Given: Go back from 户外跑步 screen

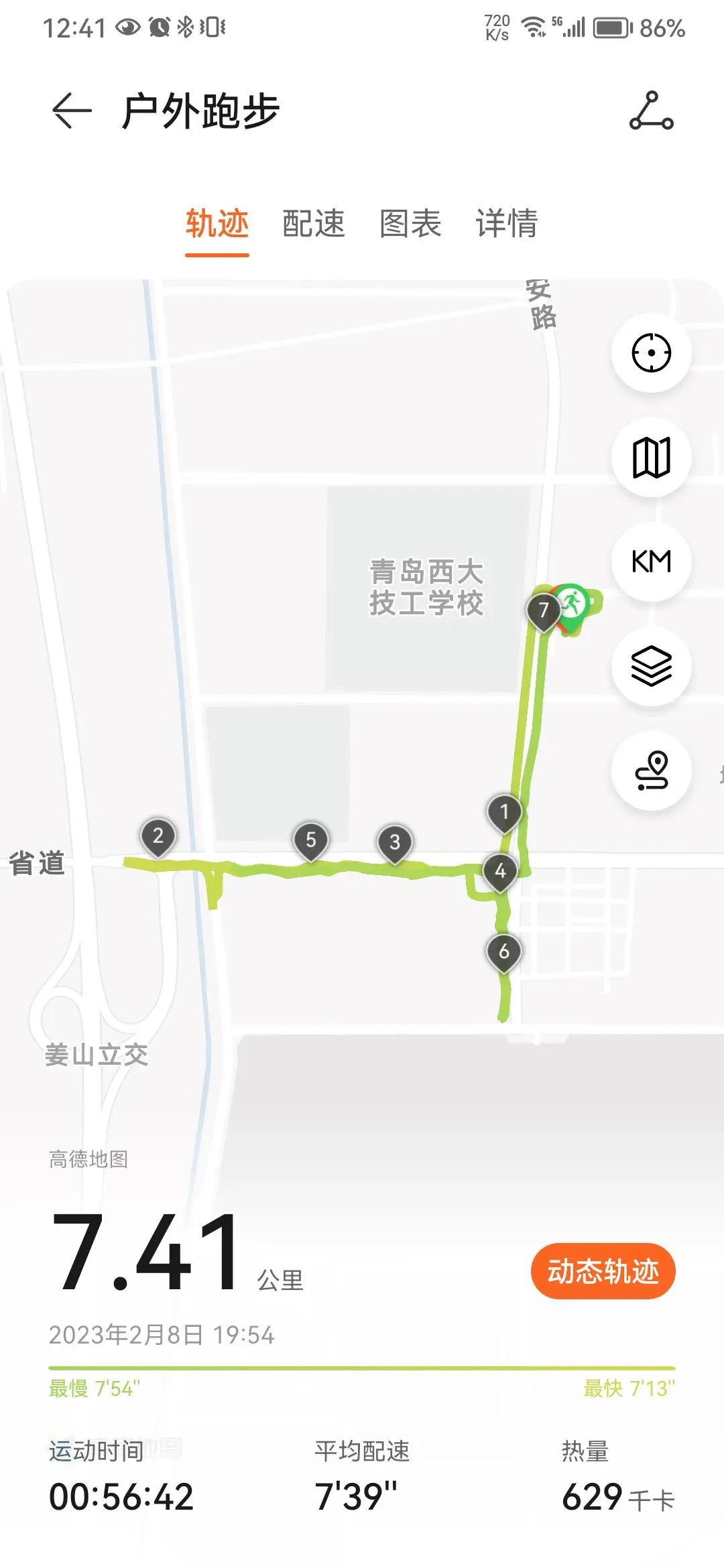Looking at the screenshot, I should pyautogui.click(x=72, y=111).
